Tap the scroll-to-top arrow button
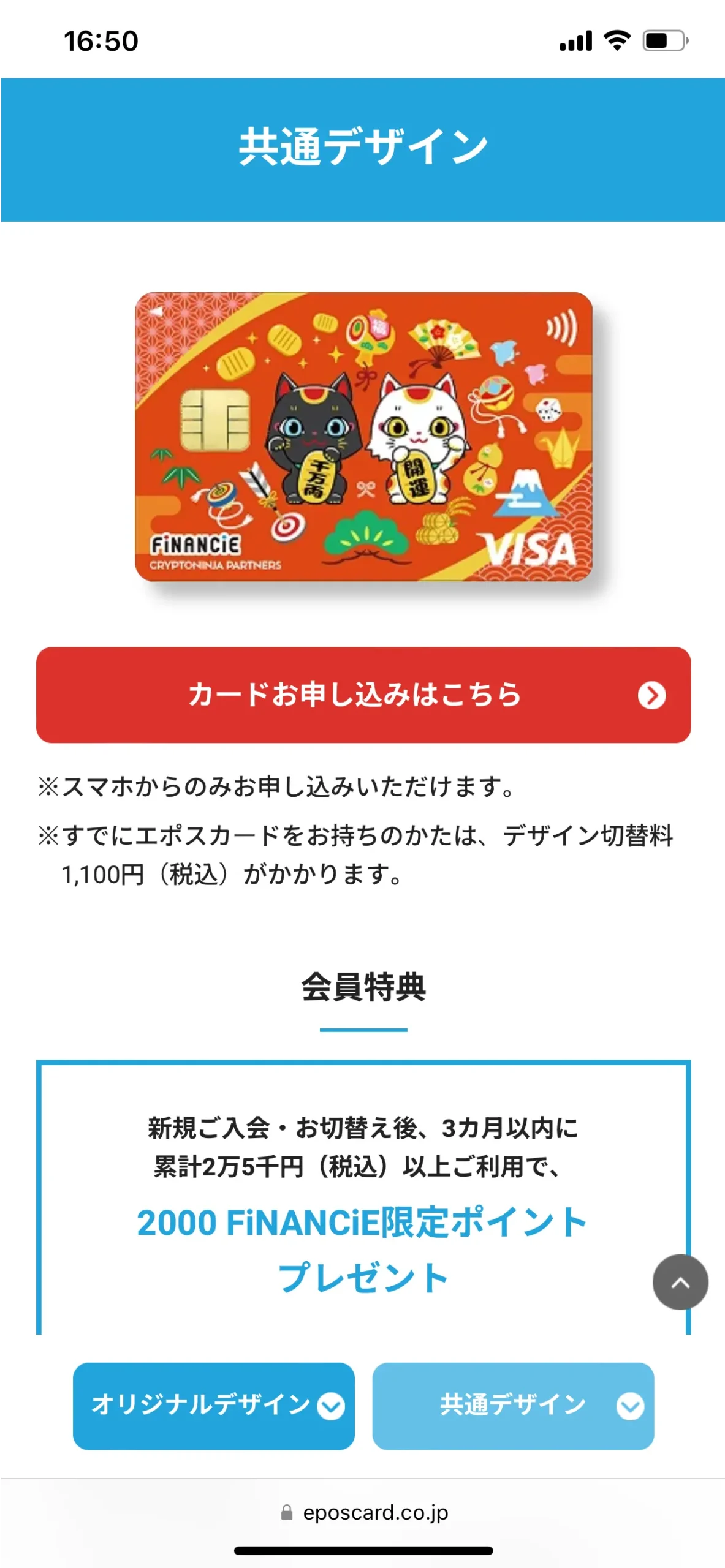Screen dimensions: 725x1568 click(680, 1282)
